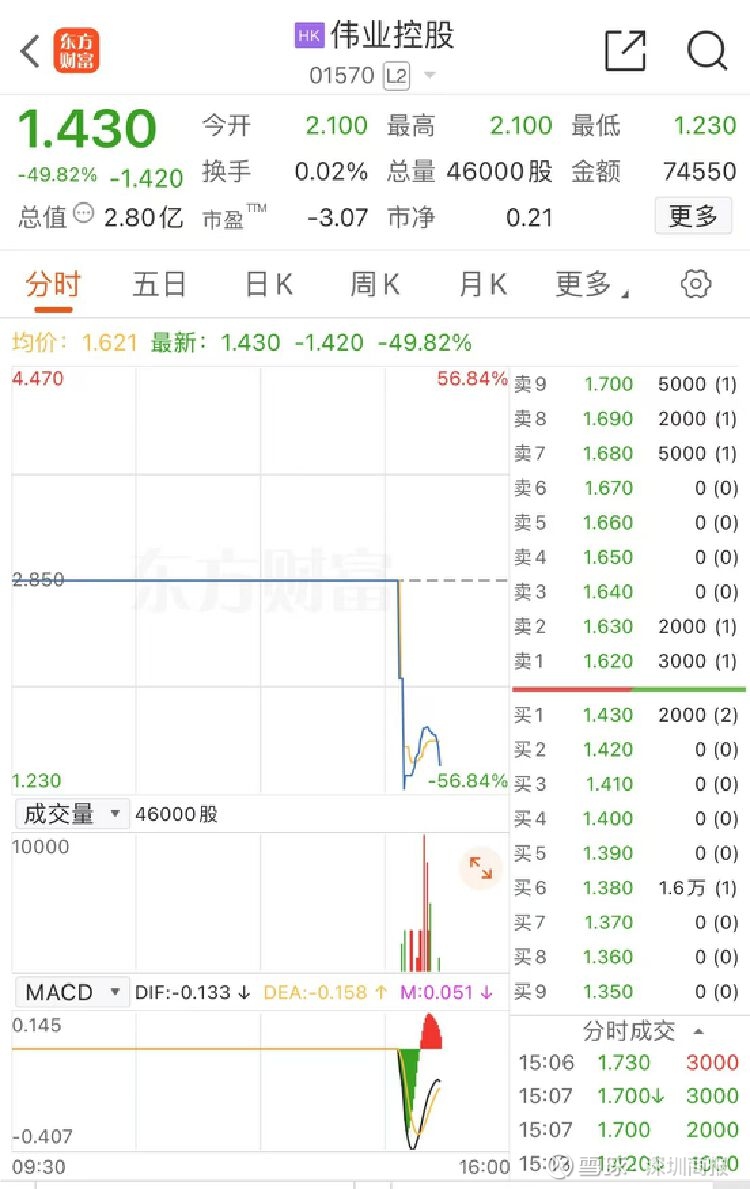This screenshot has height=1189, width=750.
Task: Expand the chart to fullscreen
Action: [x=481, y=867]
